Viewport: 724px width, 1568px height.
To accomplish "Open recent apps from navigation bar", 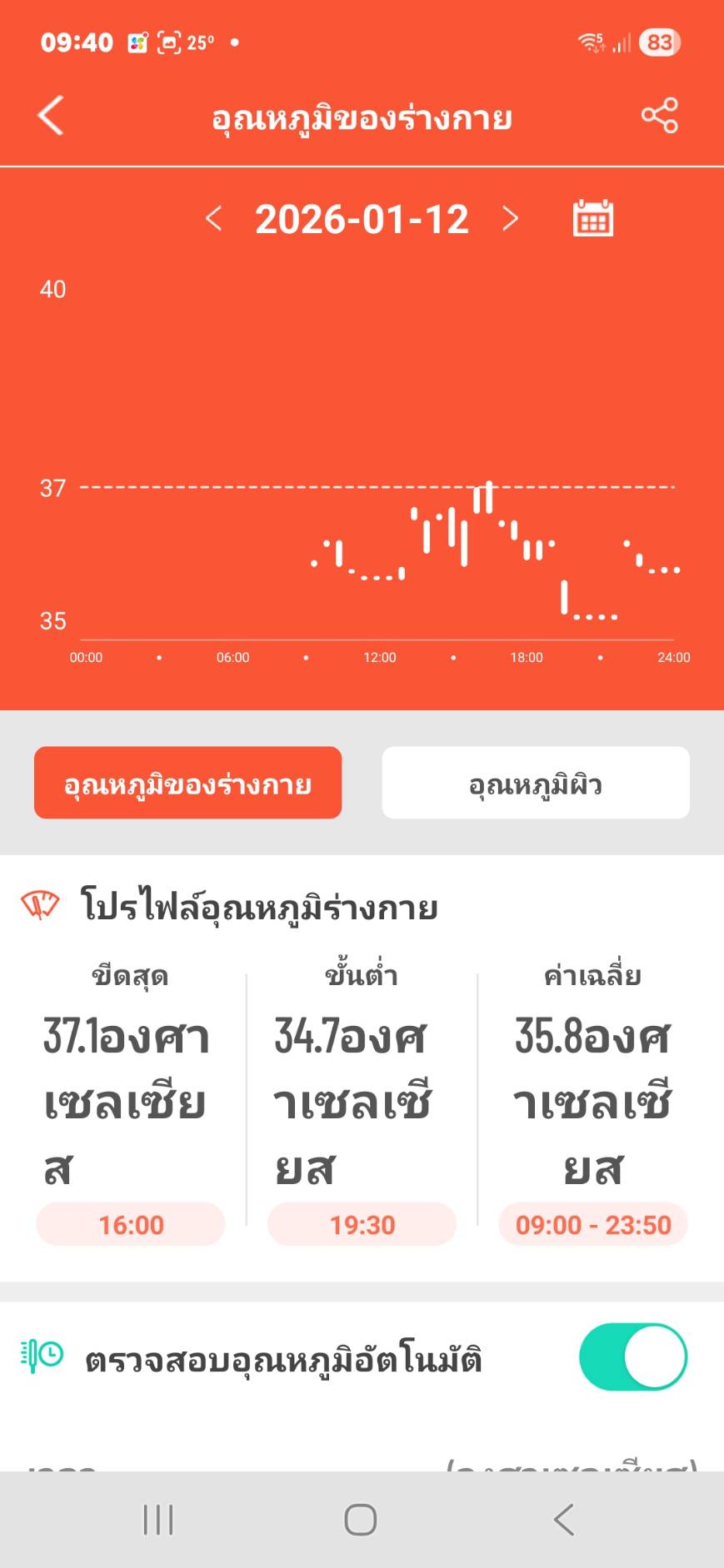I will point(158,1520).
